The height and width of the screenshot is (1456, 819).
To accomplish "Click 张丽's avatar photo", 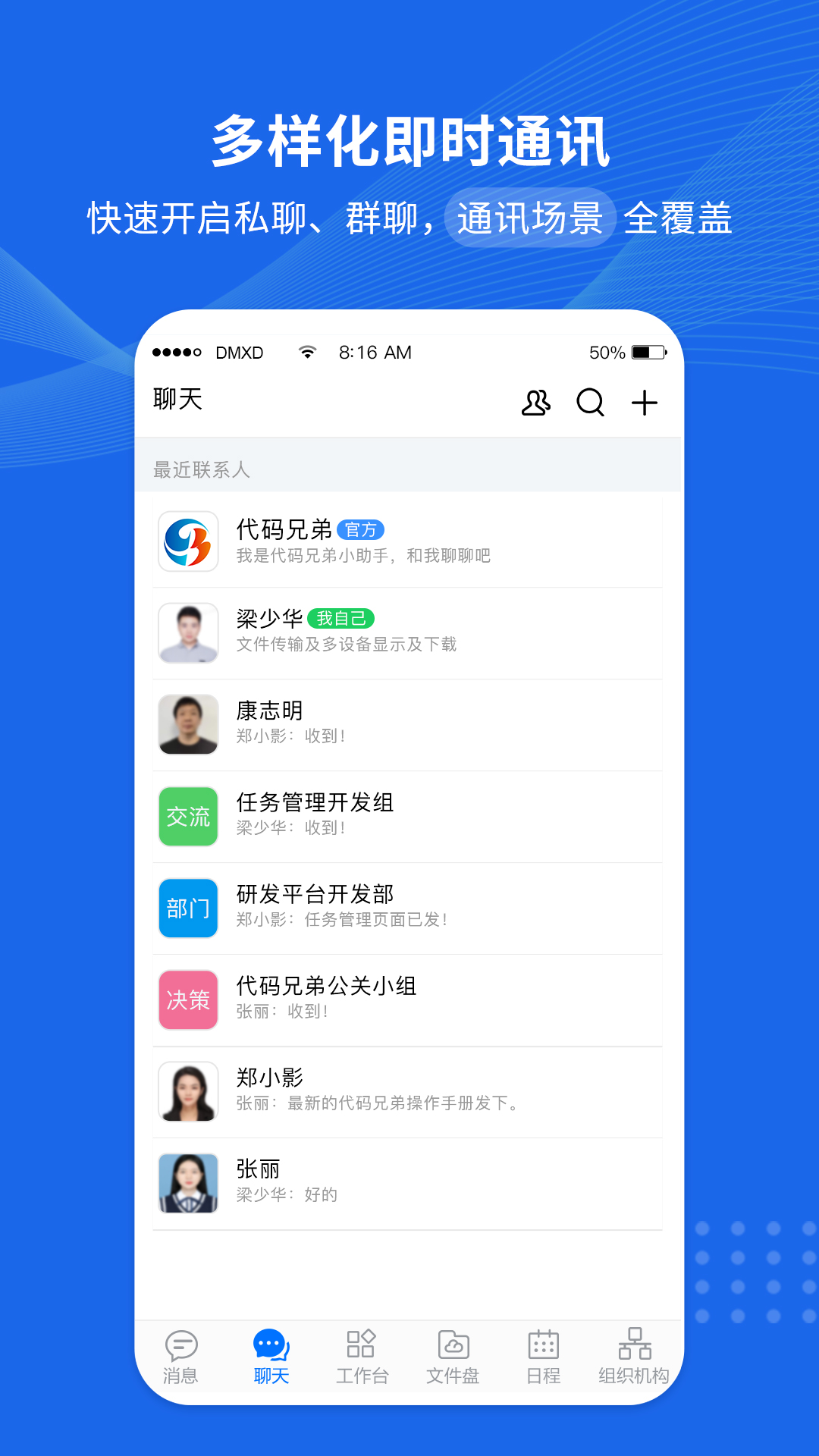I will [188, 1183].
